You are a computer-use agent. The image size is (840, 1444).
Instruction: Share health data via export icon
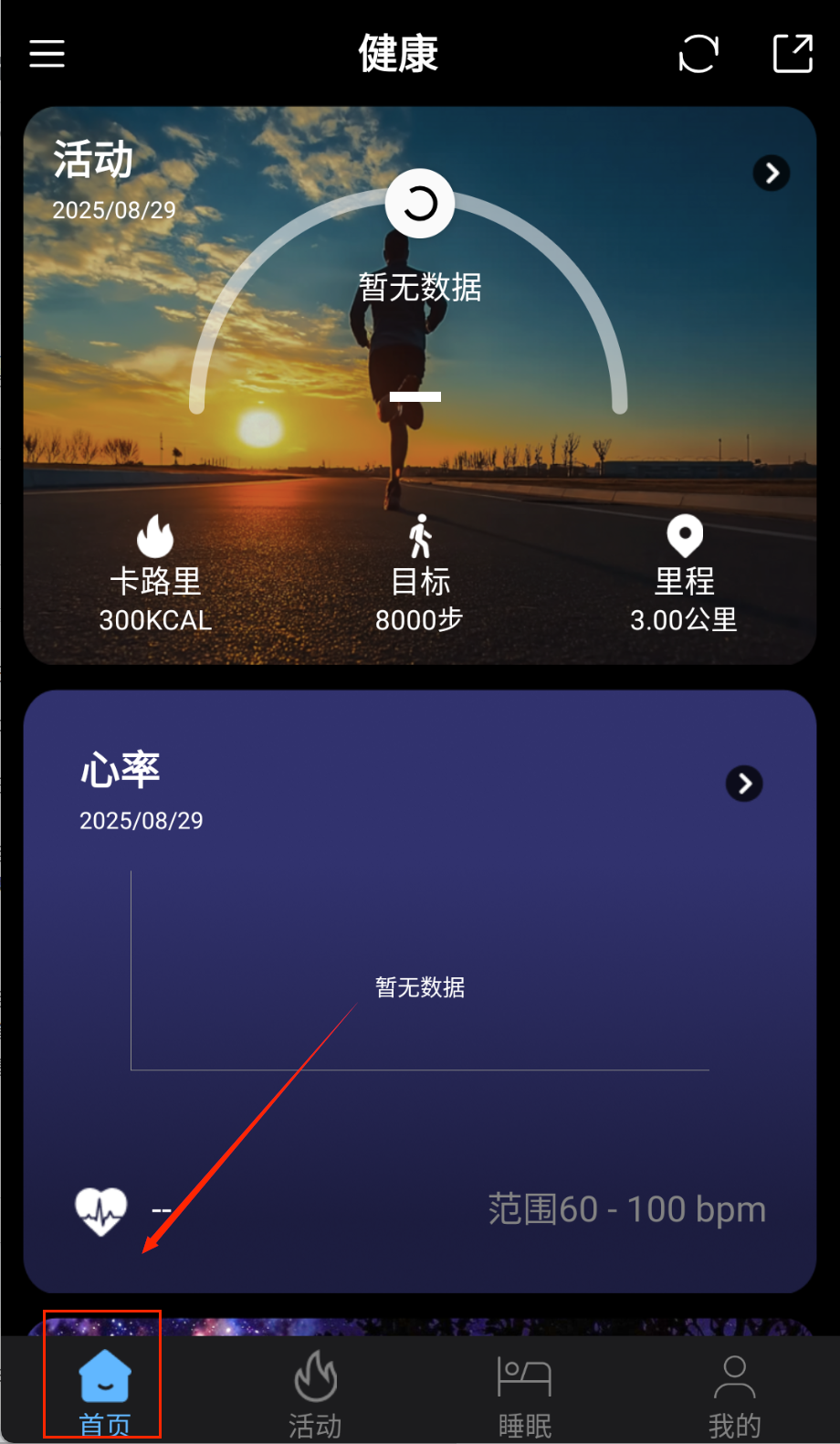pyautogui.click(x=792, y=54)
